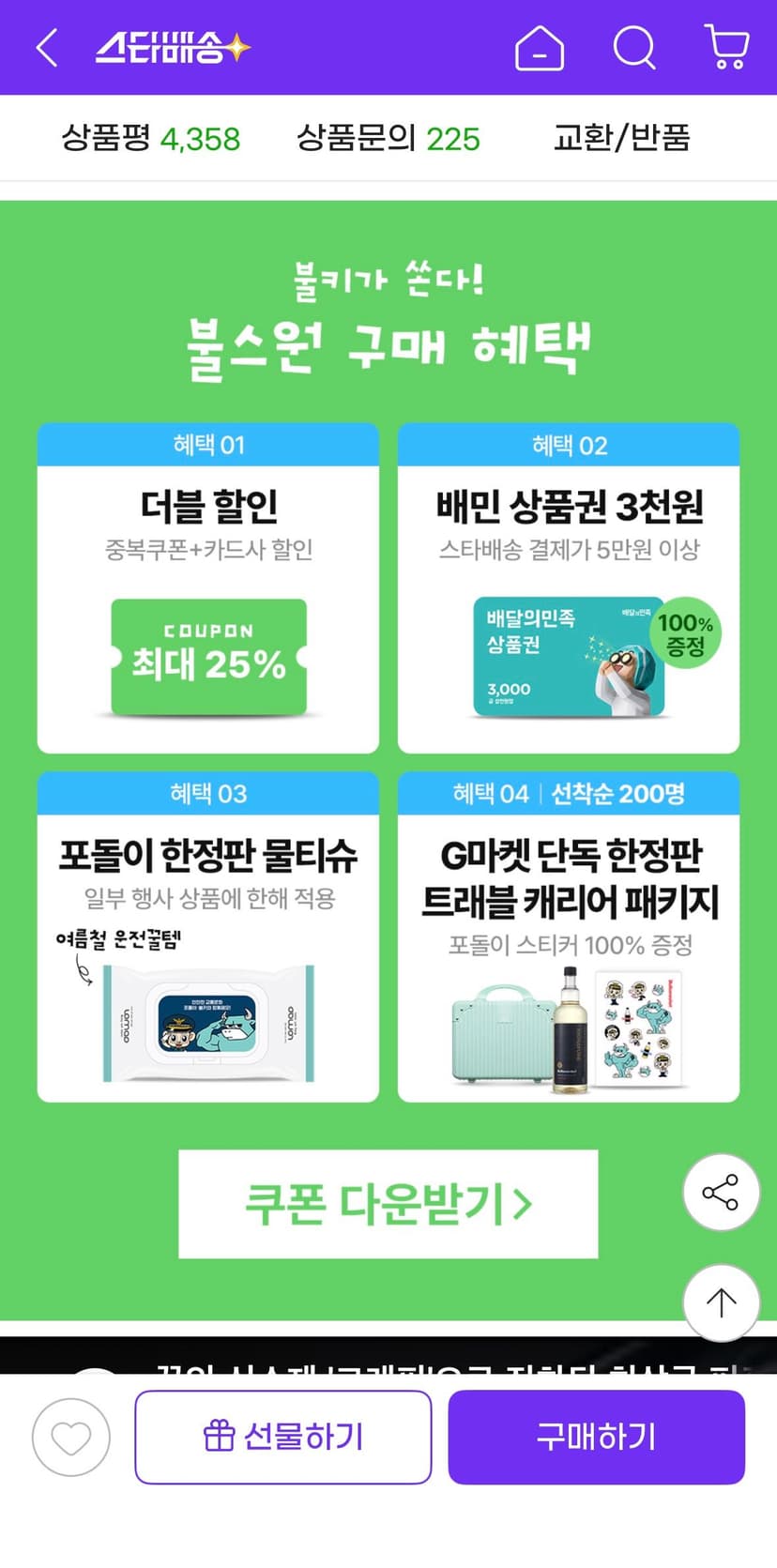The image size is (777, 1568).
Task: Open the 교환/반품 tab
Action: pyautogui.click(x=621, y=138)
